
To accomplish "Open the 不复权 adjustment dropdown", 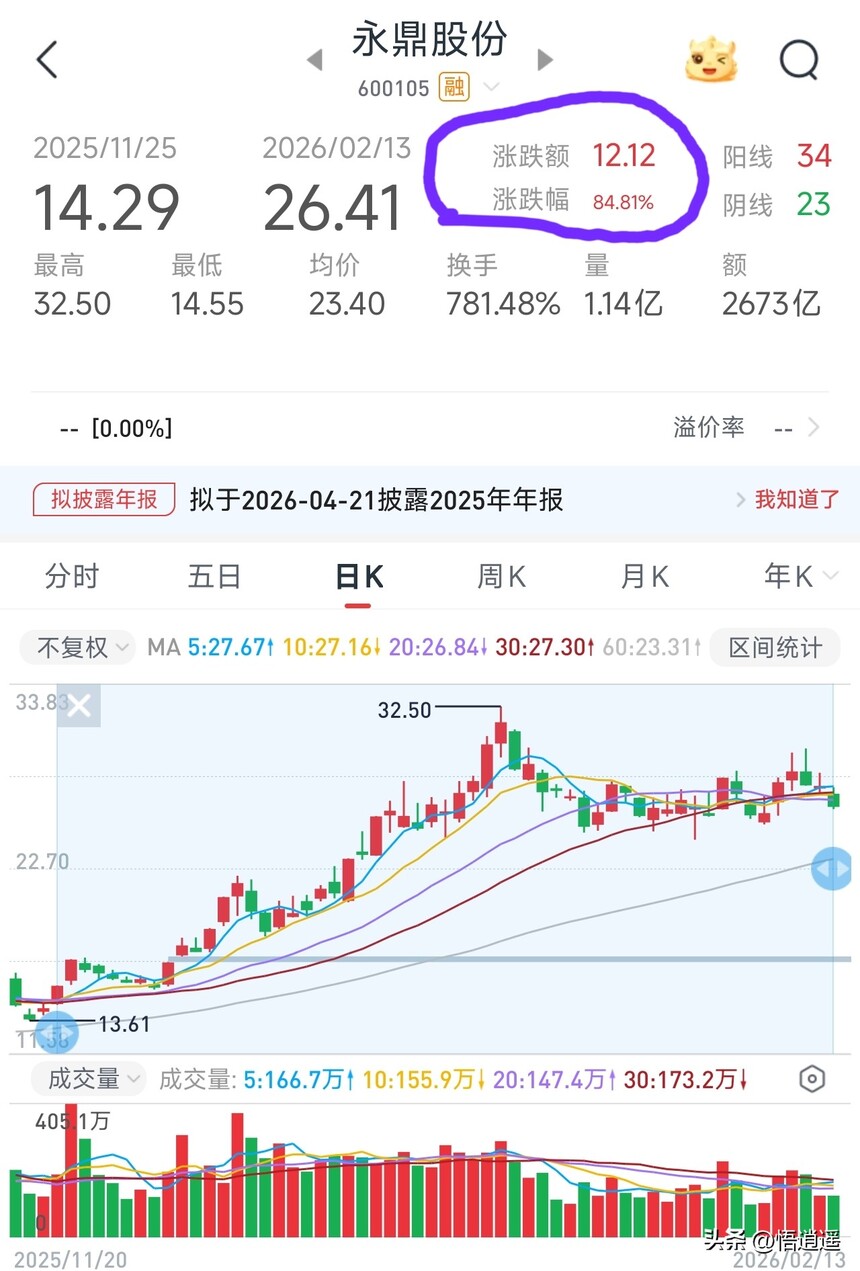I will [x=82, y=648].
